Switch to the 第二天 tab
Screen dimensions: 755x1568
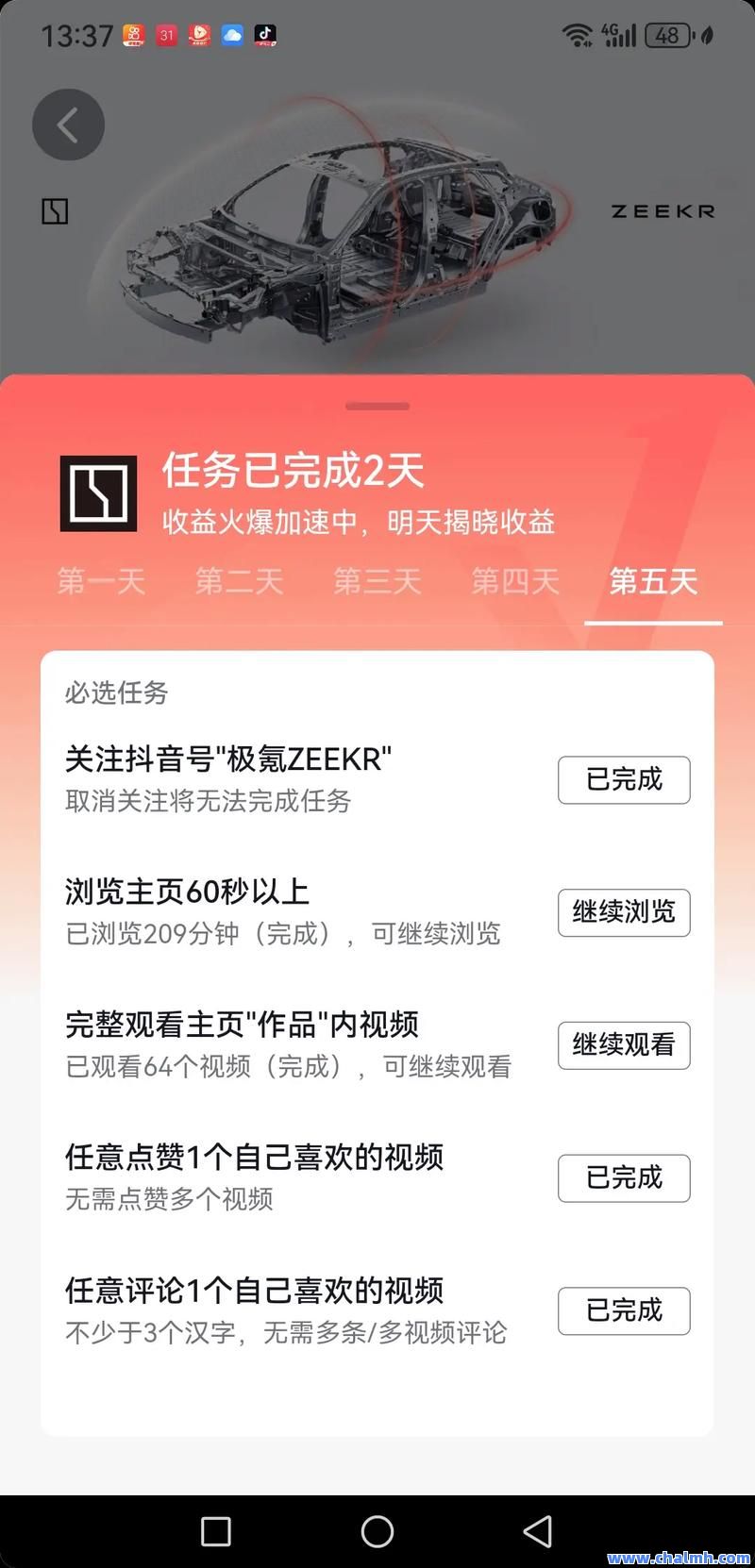tap(239, 581)
